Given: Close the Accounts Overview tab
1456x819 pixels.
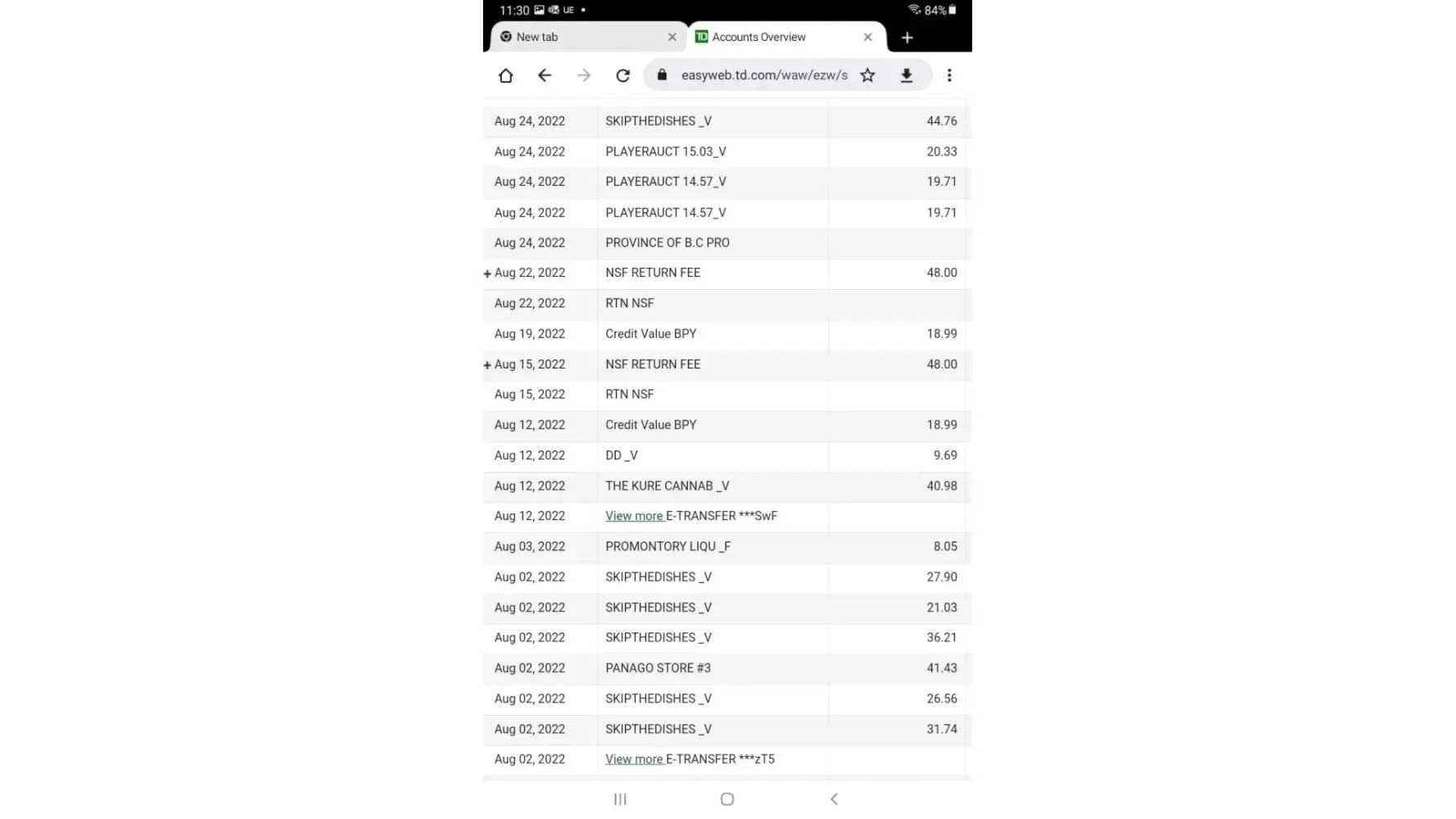Looking at the screenshot, I should [868, 37].
